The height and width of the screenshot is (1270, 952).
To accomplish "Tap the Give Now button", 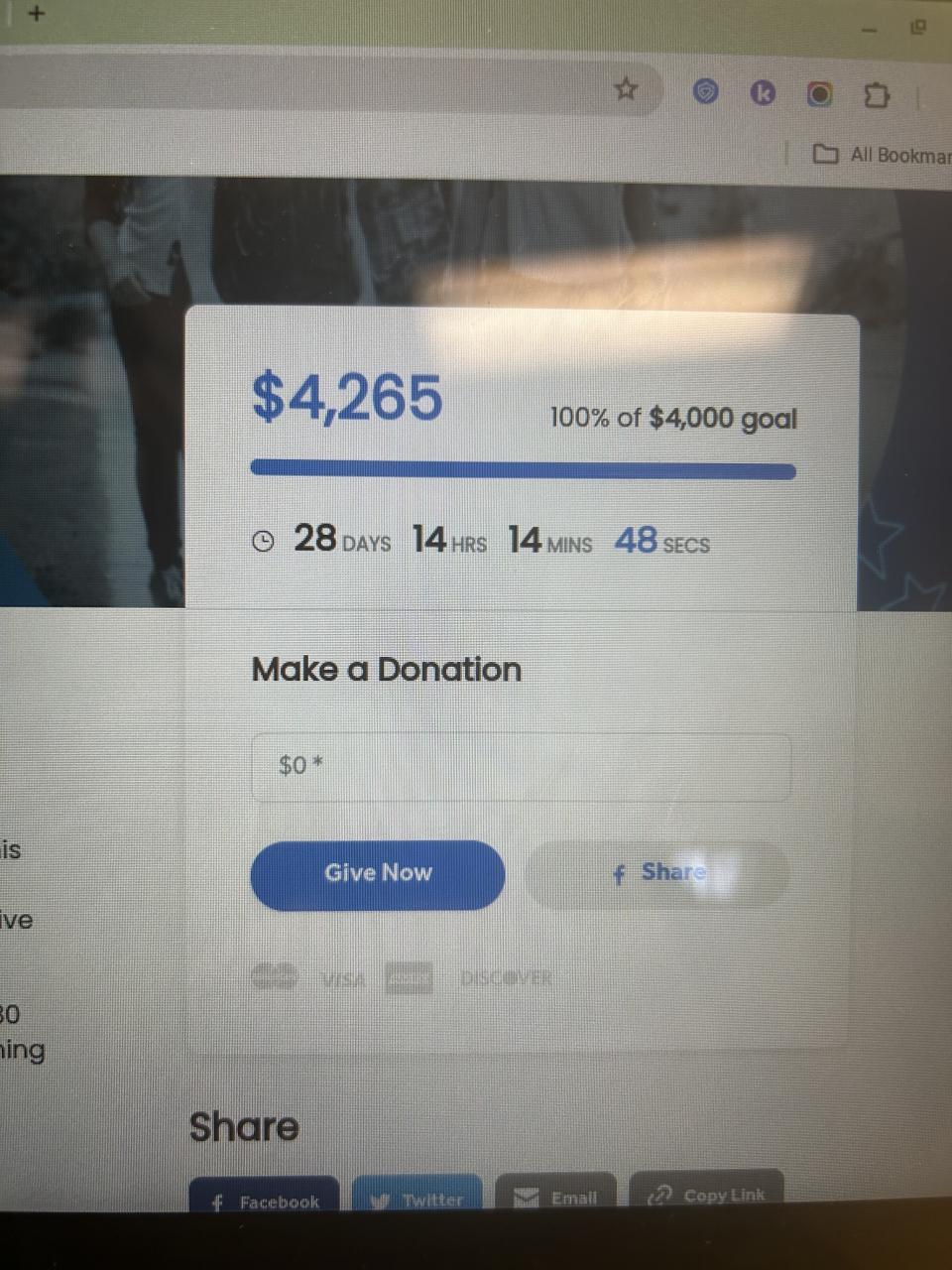I will tap(378, 874).
